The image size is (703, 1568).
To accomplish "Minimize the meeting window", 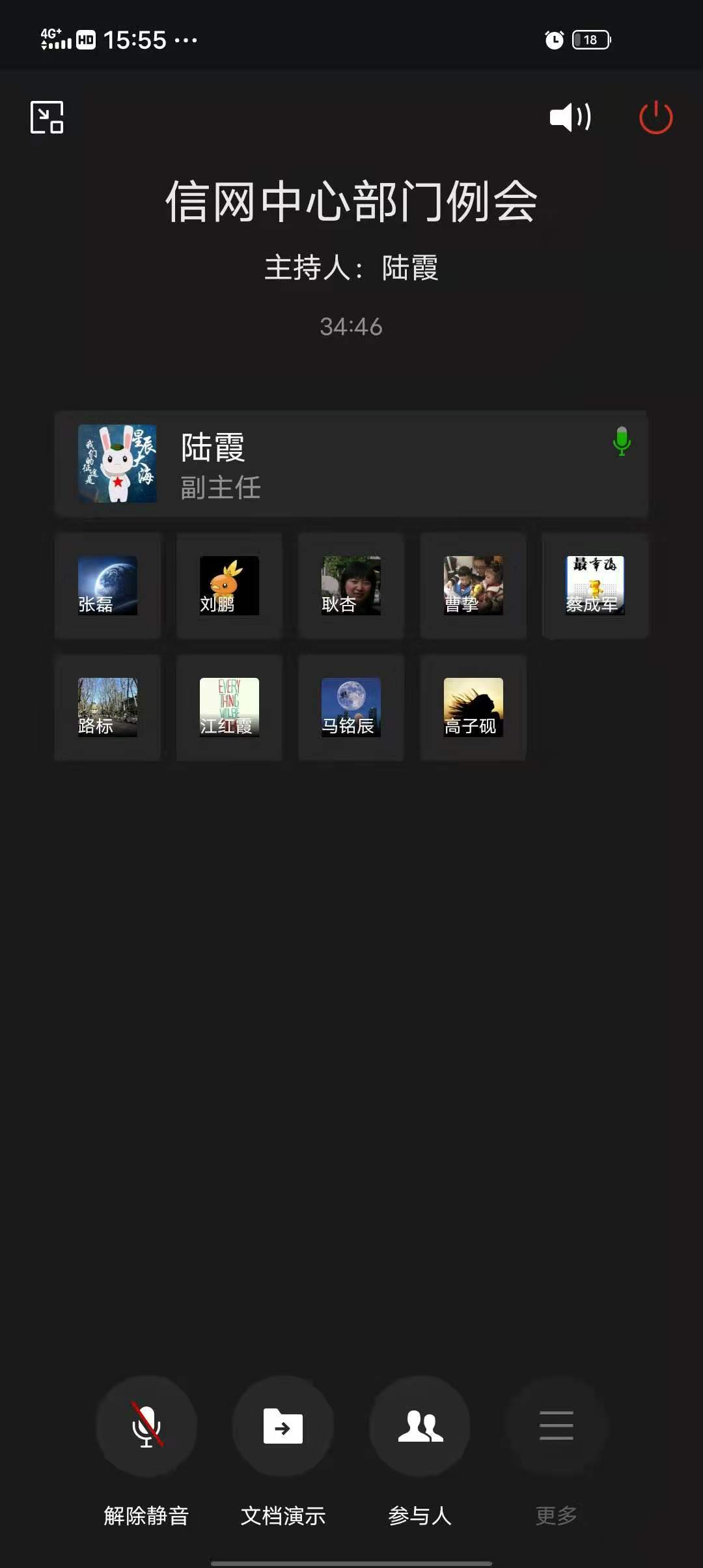I will tap(47, 117).
